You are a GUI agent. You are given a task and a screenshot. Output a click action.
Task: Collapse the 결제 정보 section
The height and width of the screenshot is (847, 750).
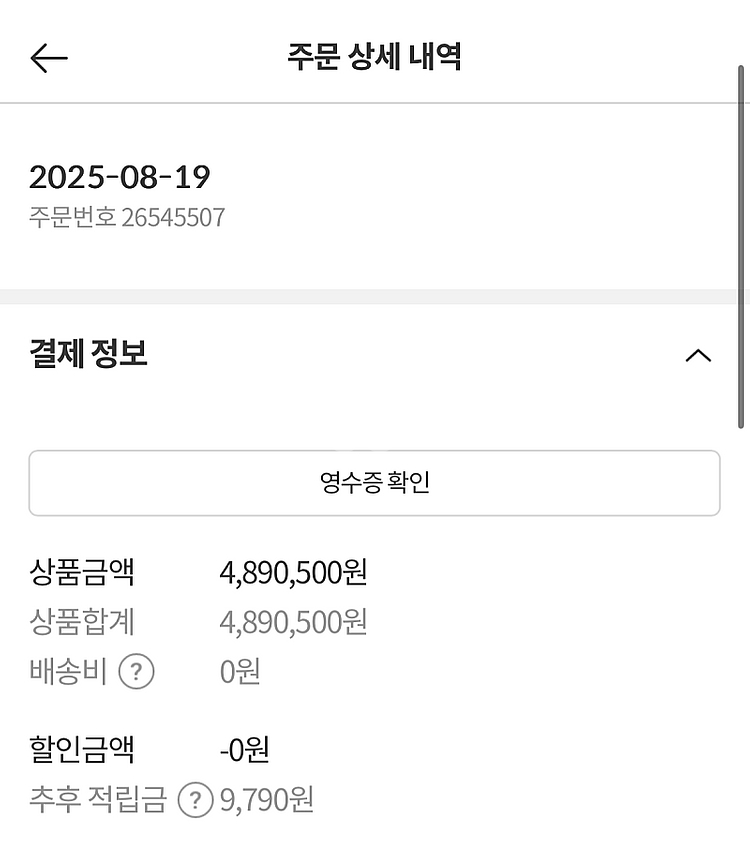click(x=698, y=355)
